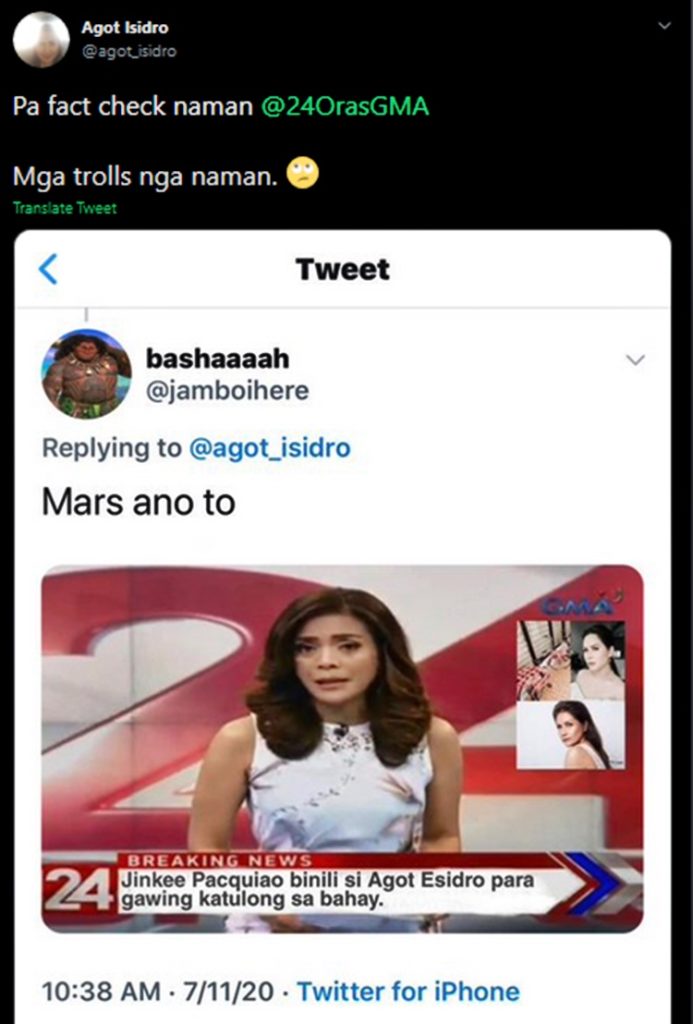Open Agot Isidro's profile picture
The width and height of the screenshot is (693, 1024).
(x=41, y=40)
